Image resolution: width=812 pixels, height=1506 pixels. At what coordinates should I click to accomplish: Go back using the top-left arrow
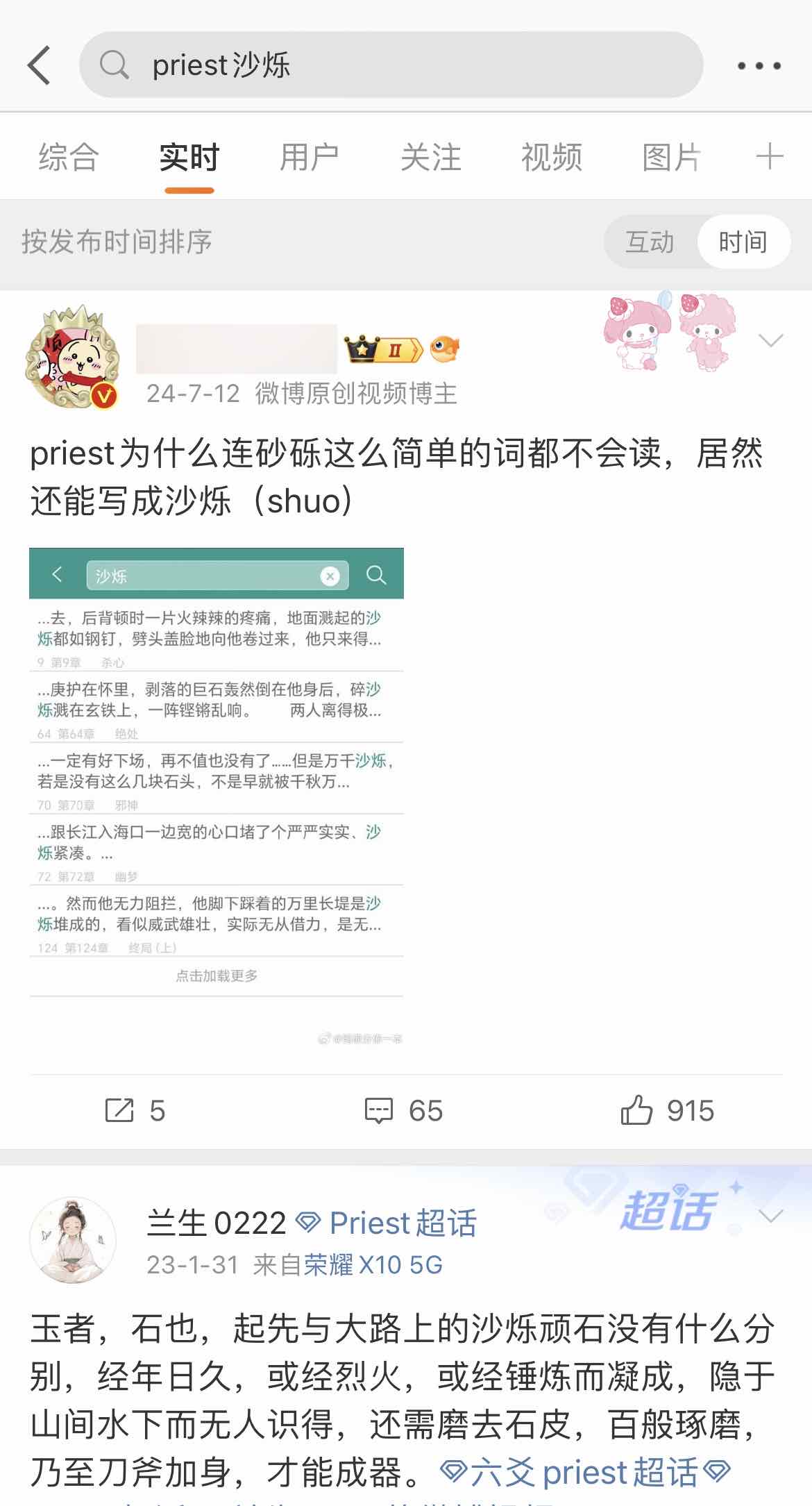coord(40,65)
